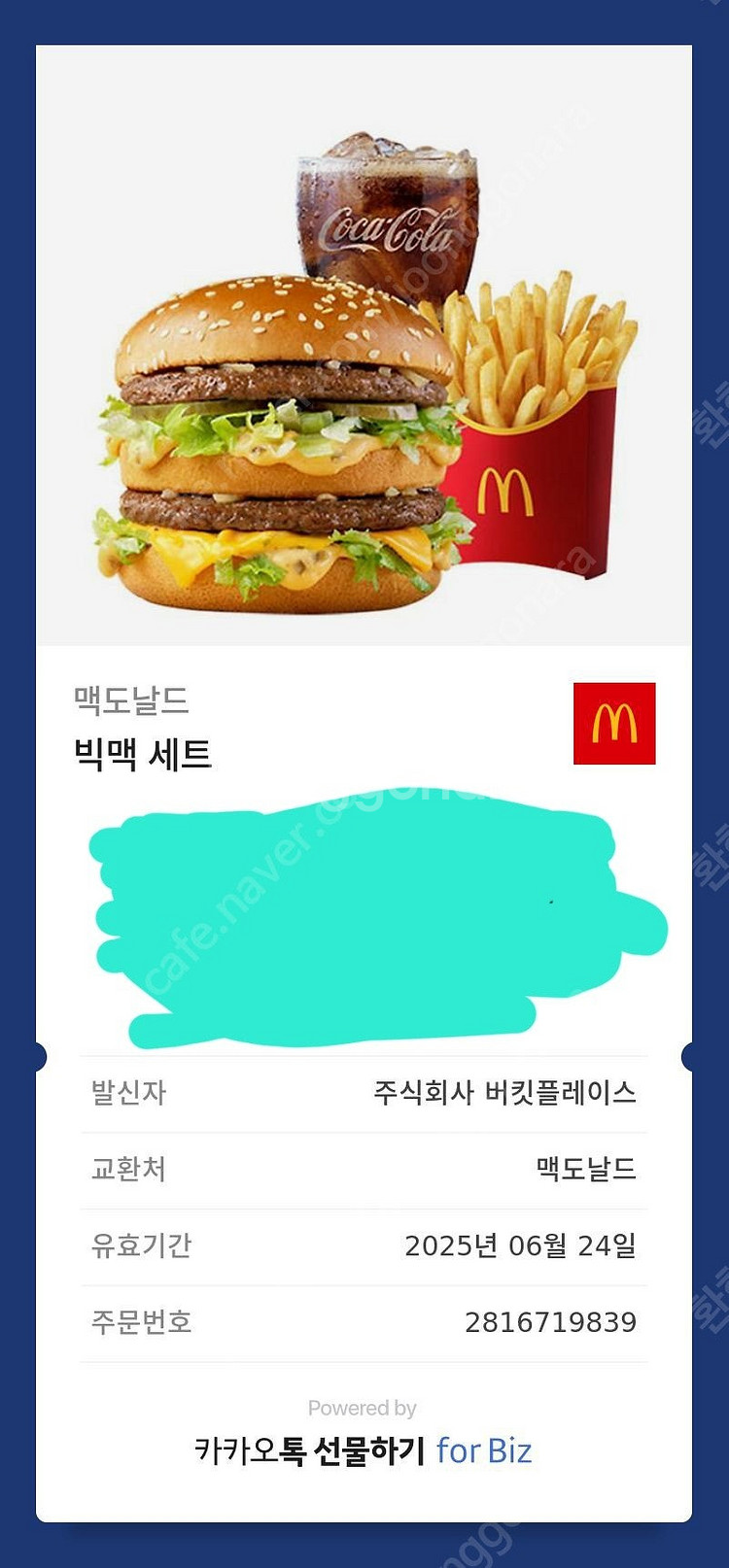Viewport: 729px width, 1568px height.
Task: Select the order number 2816719839
Action: pos(552,1321)
